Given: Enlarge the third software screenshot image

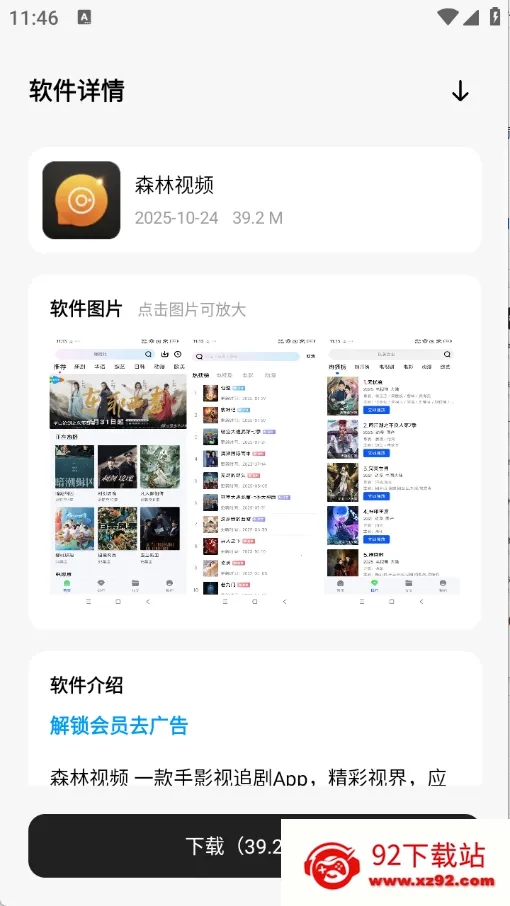Looking at the screenshot, I should 392,470.
